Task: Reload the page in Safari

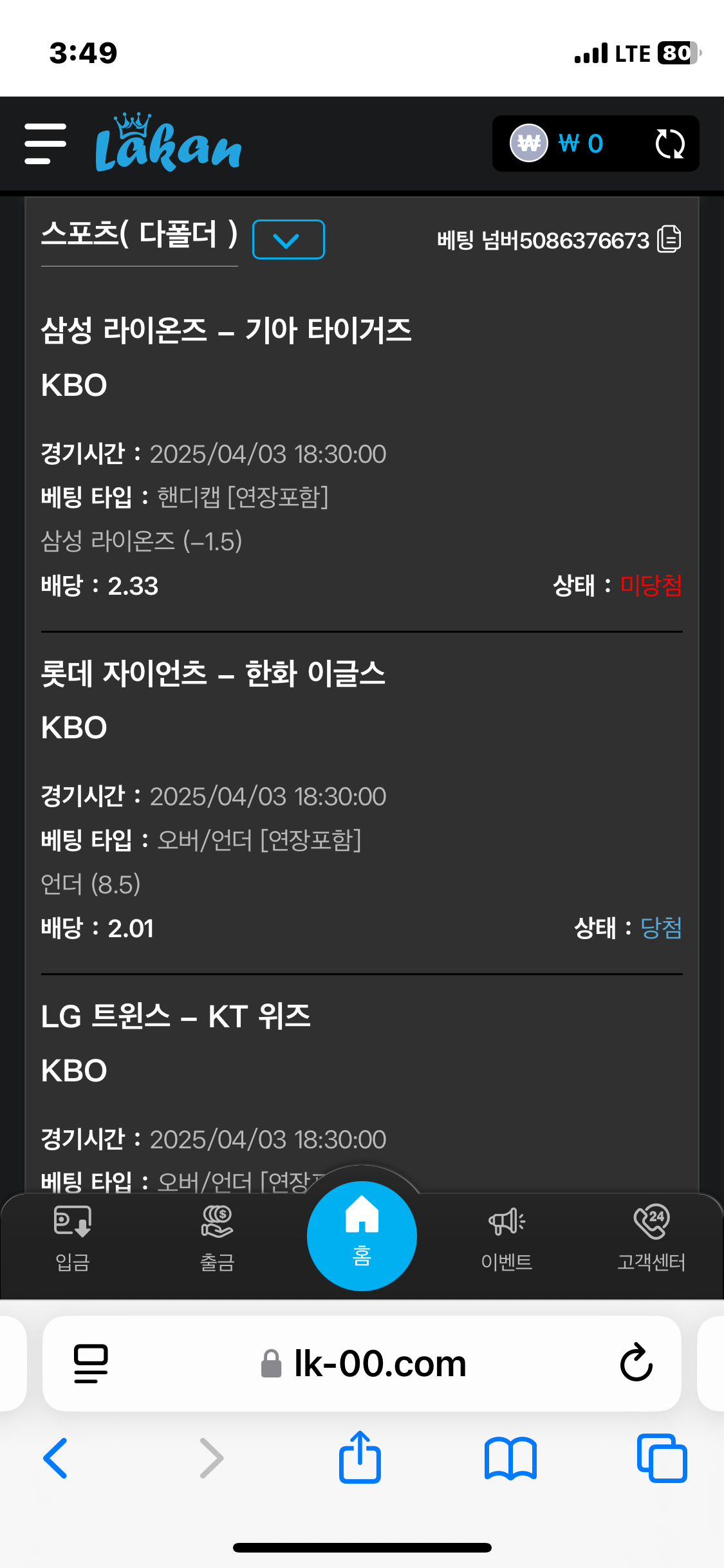Action: [x=636, y=1363]
